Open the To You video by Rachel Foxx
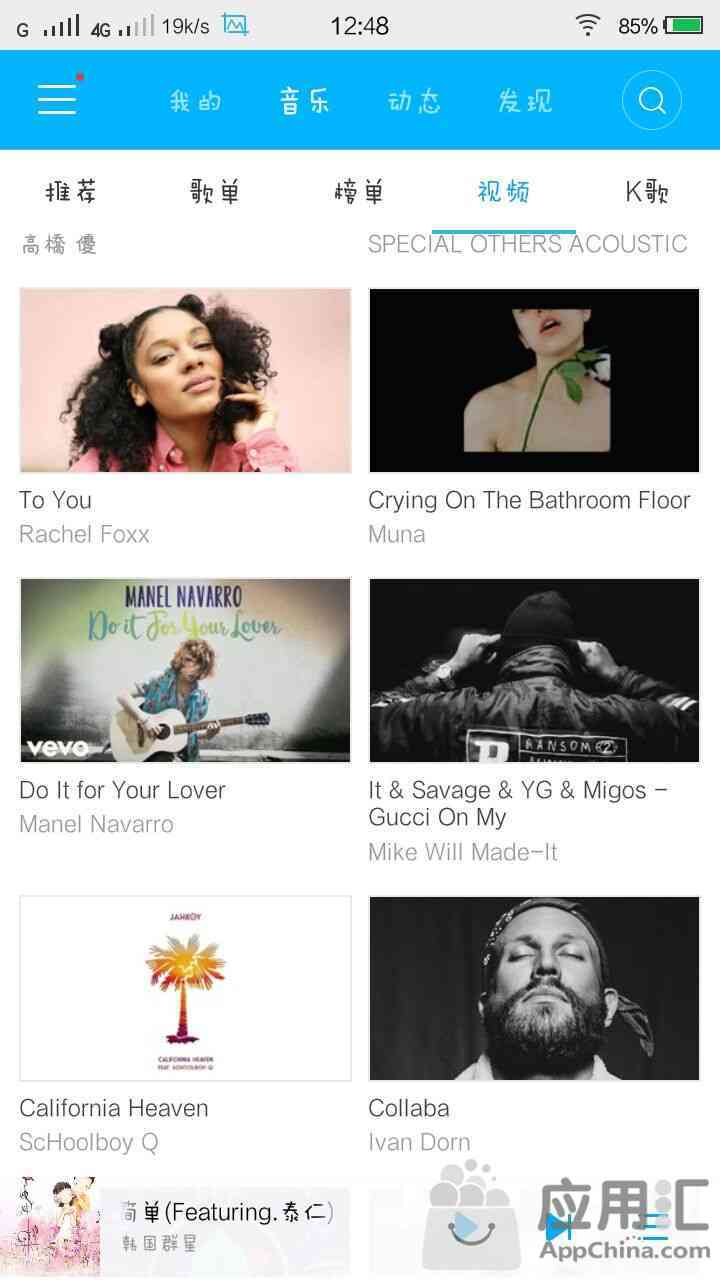Viewport: 720px width, 1280px height. [x=185, y=380]
